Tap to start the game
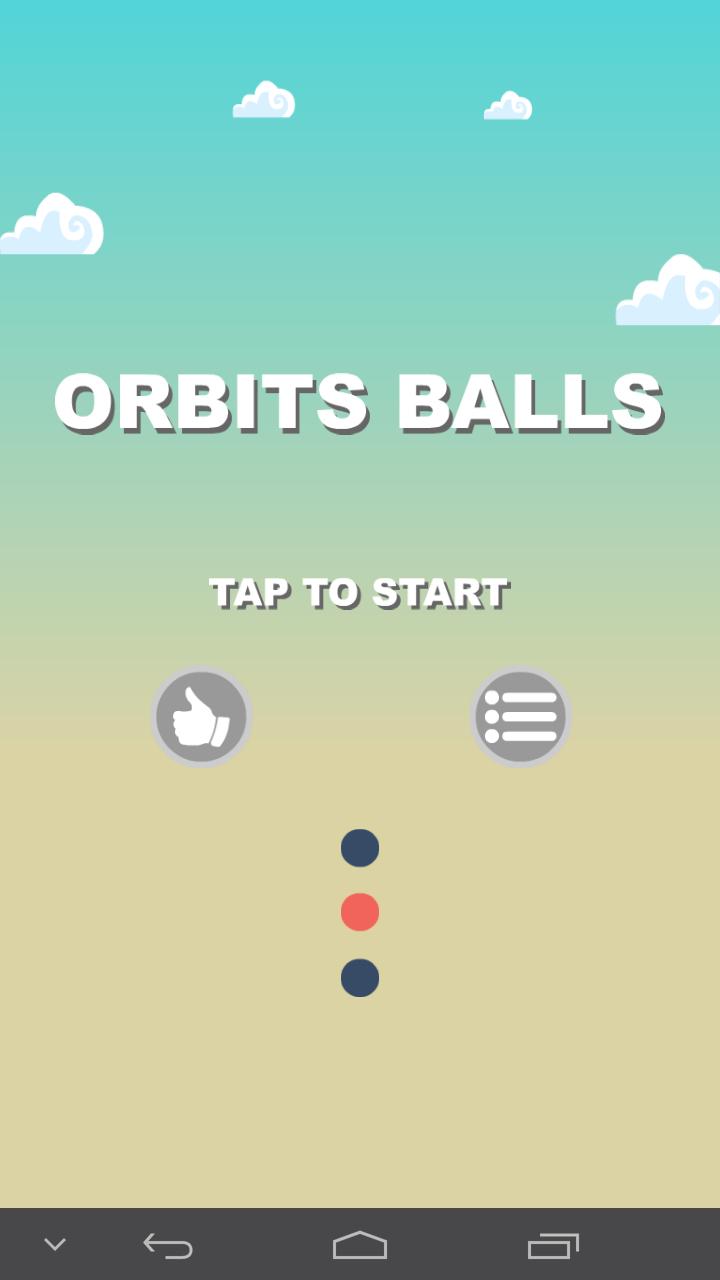This screenshot has width=720, height=1280. coord(359,593)
